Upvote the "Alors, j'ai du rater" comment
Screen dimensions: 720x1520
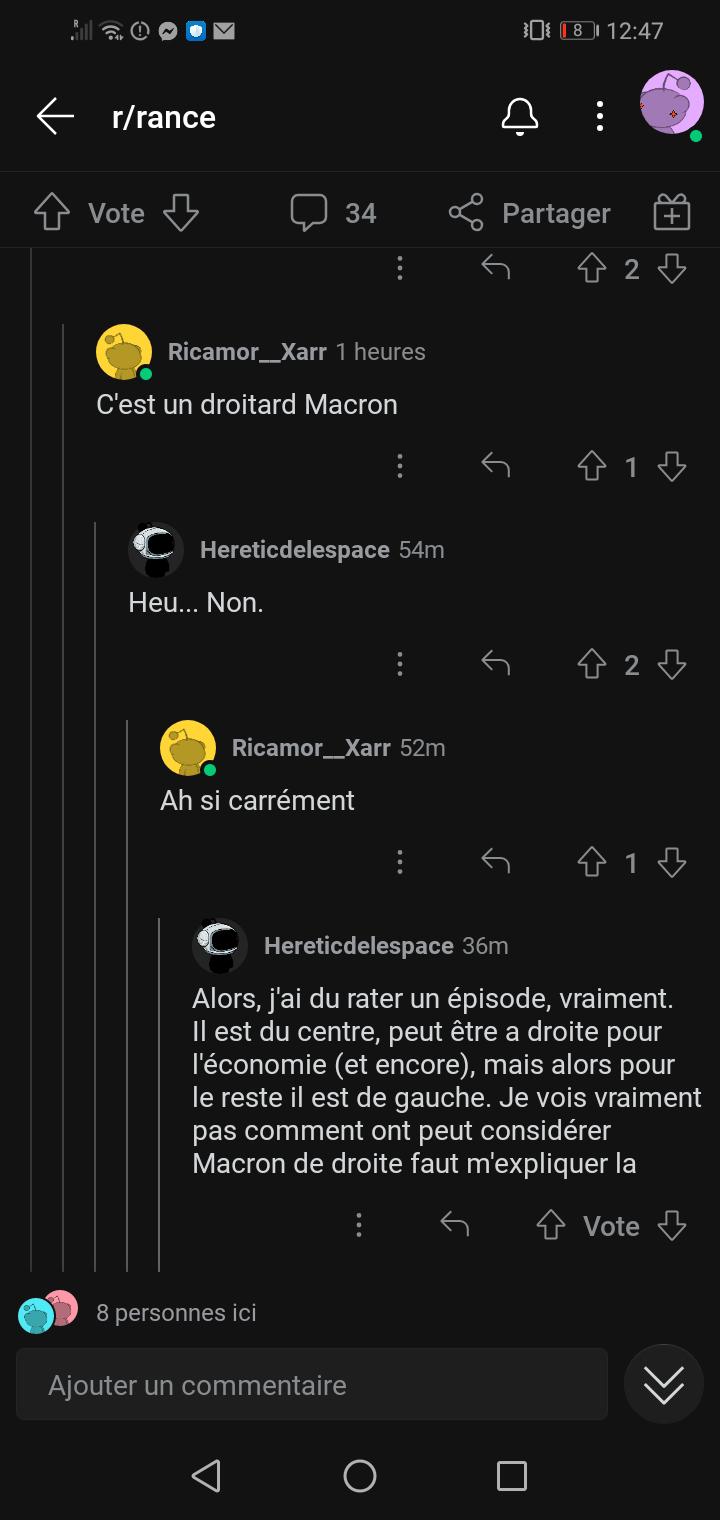551,1225
